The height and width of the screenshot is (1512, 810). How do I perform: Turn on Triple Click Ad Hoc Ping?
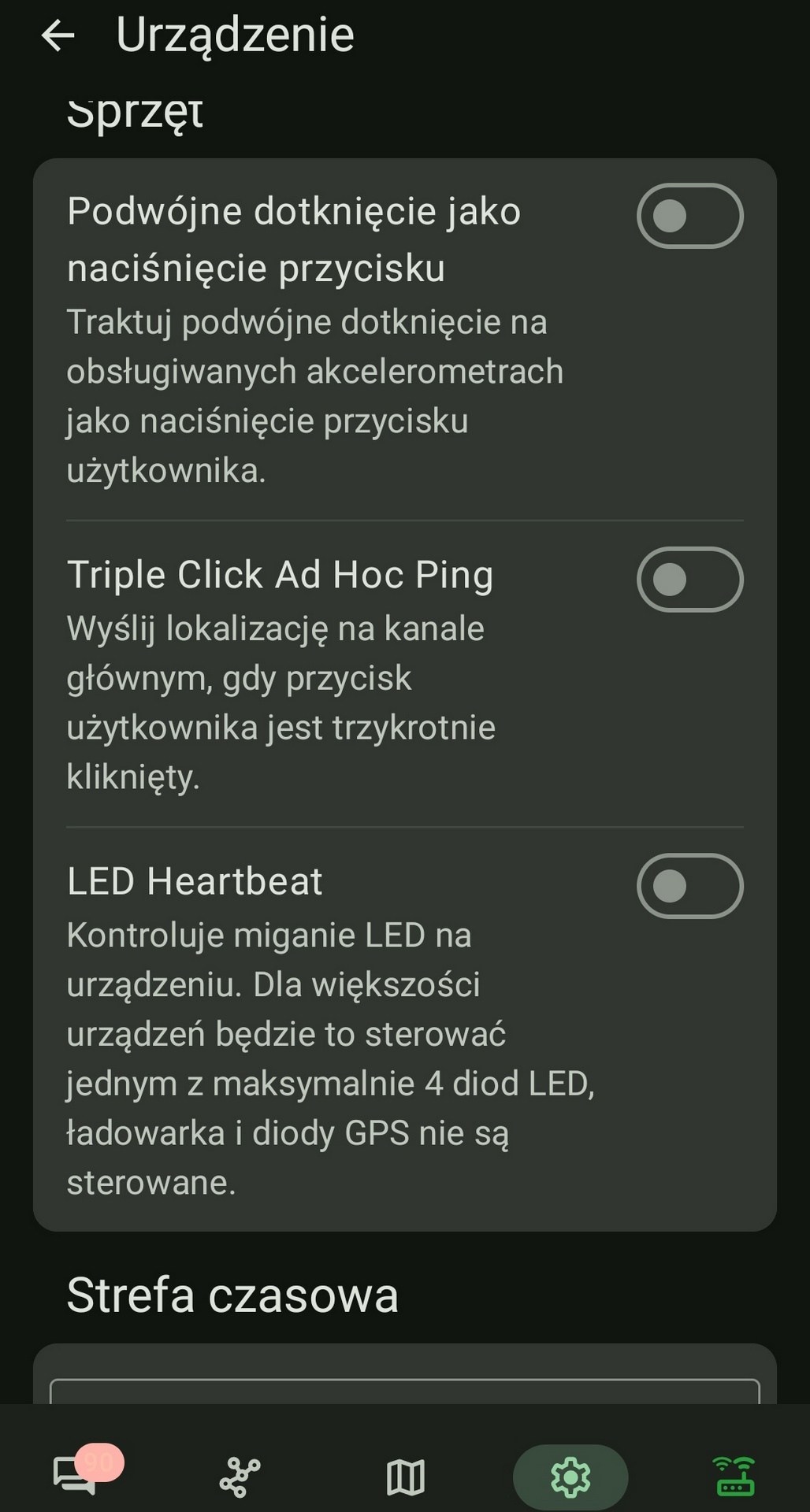[689, 580]
